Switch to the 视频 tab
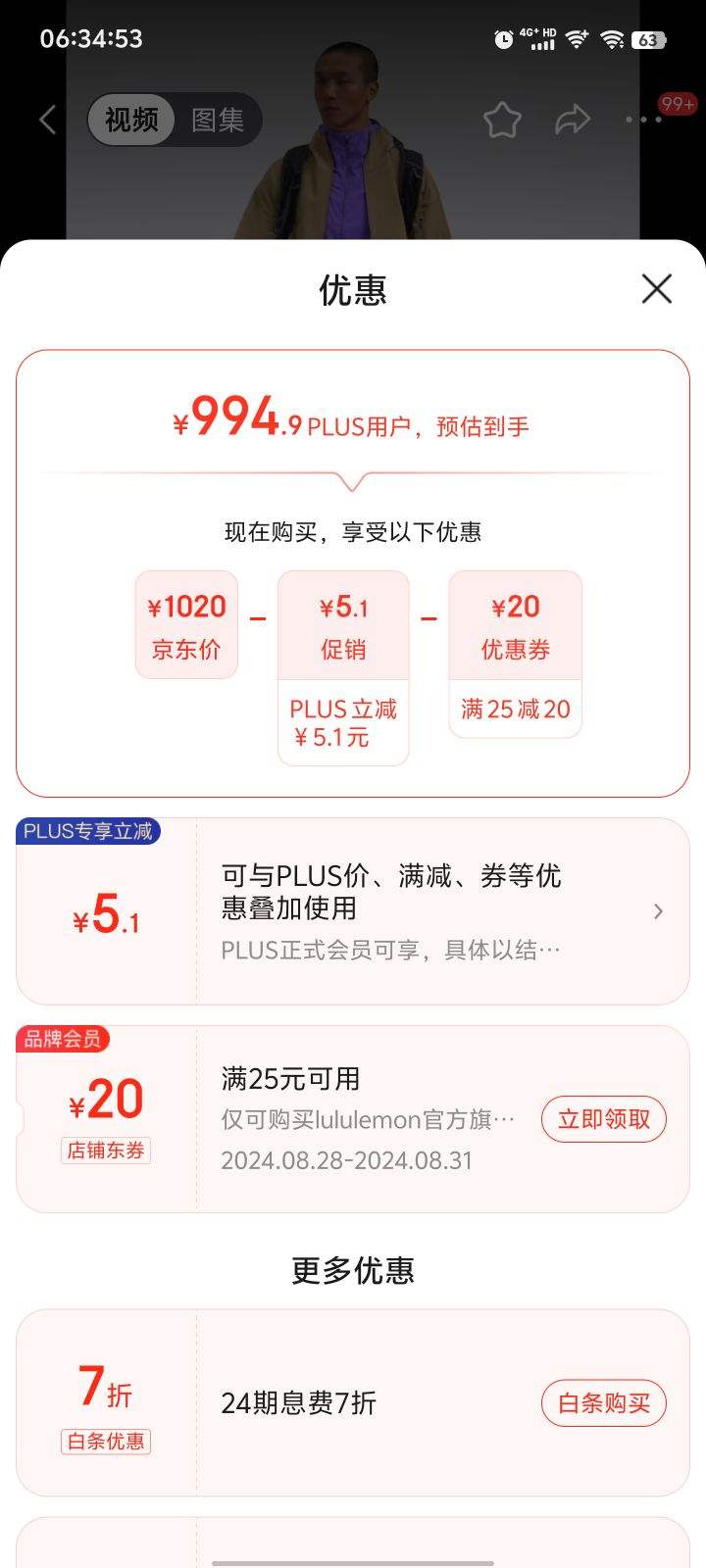The image size is (706, 1568). tap(131, 120)
